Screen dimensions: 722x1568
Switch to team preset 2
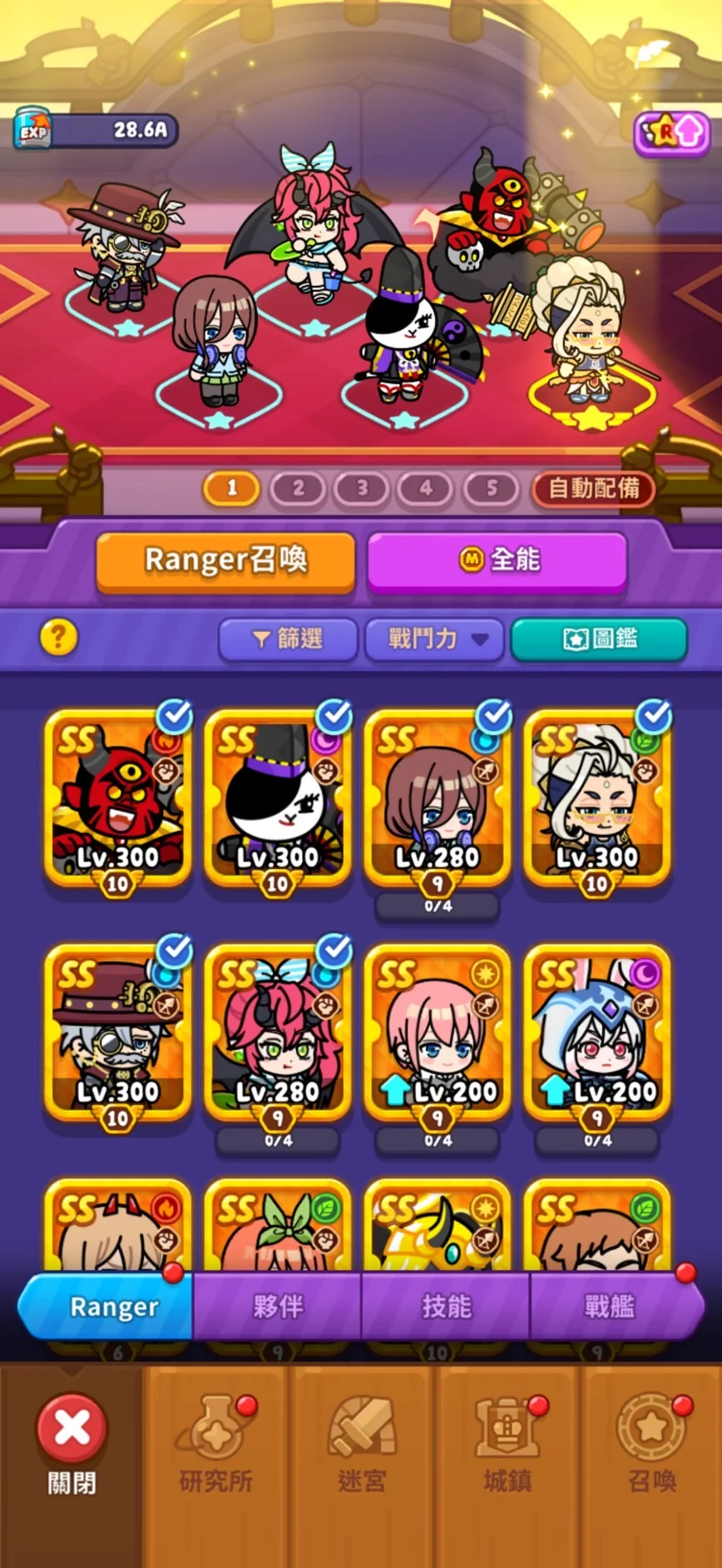pyautogui.click(x=298, y=488)
